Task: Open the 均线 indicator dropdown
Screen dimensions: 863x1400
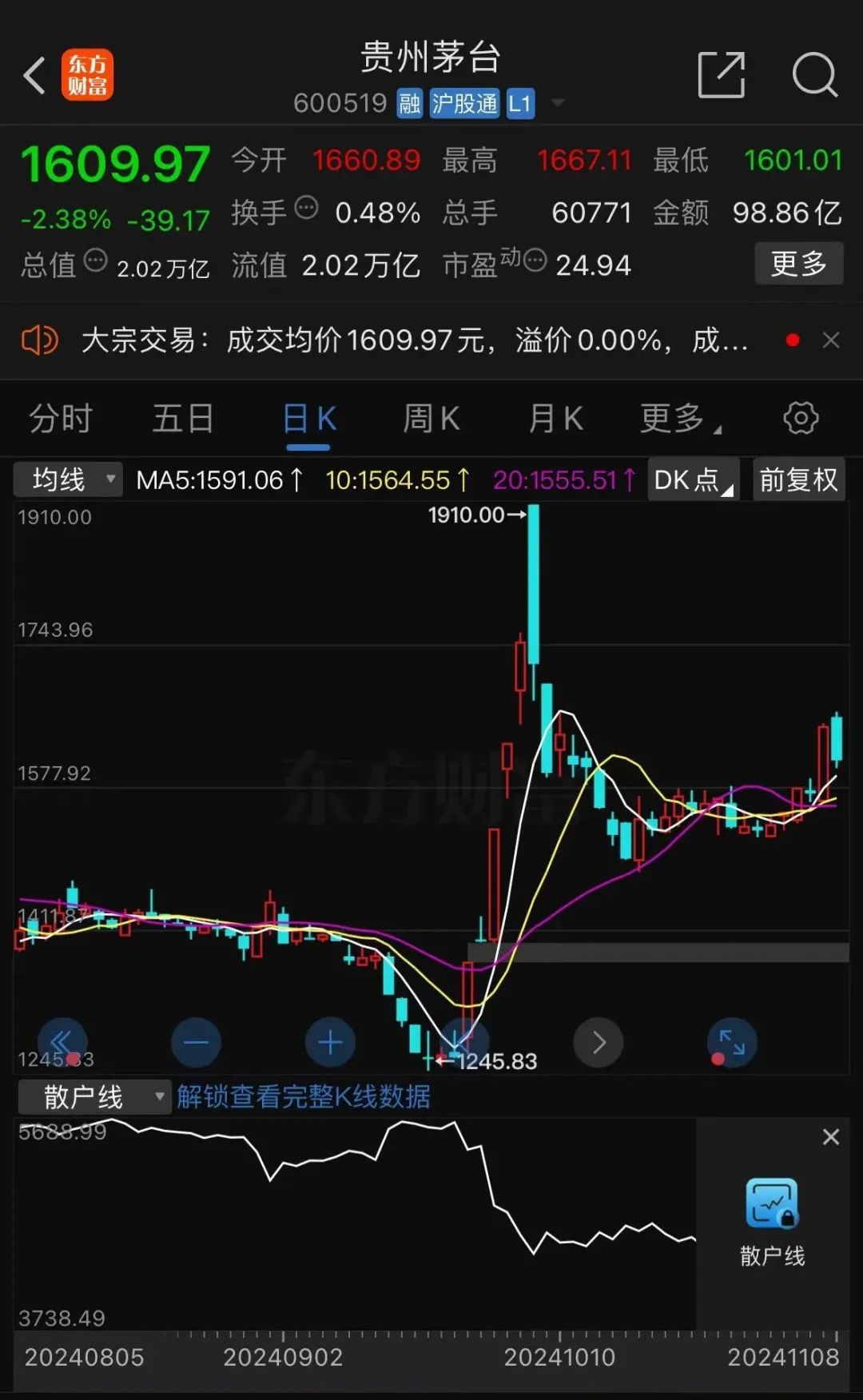Action: tap(69, 479)
